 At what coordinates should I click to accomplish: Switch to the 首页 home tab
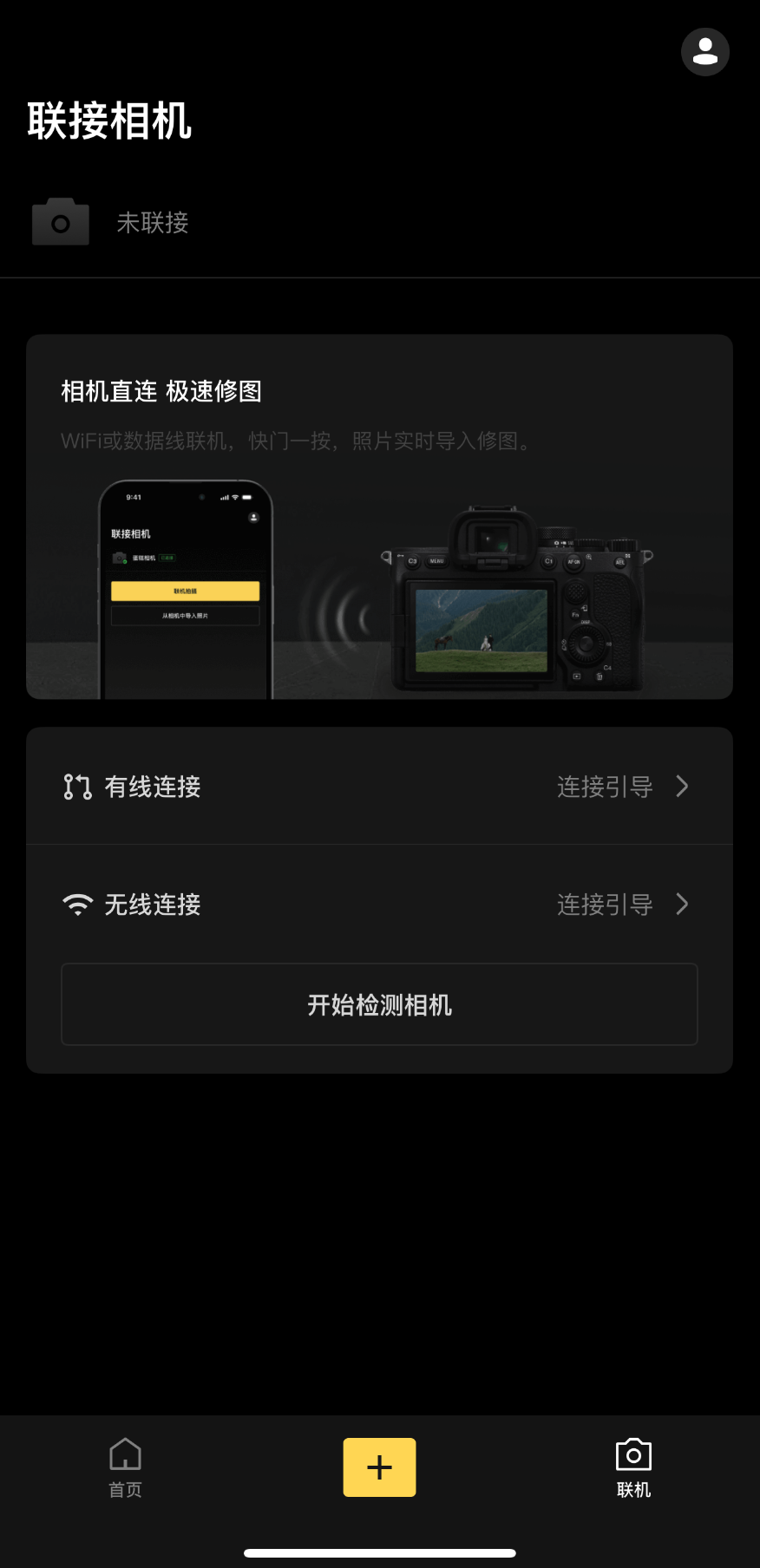pos(125,1467)
